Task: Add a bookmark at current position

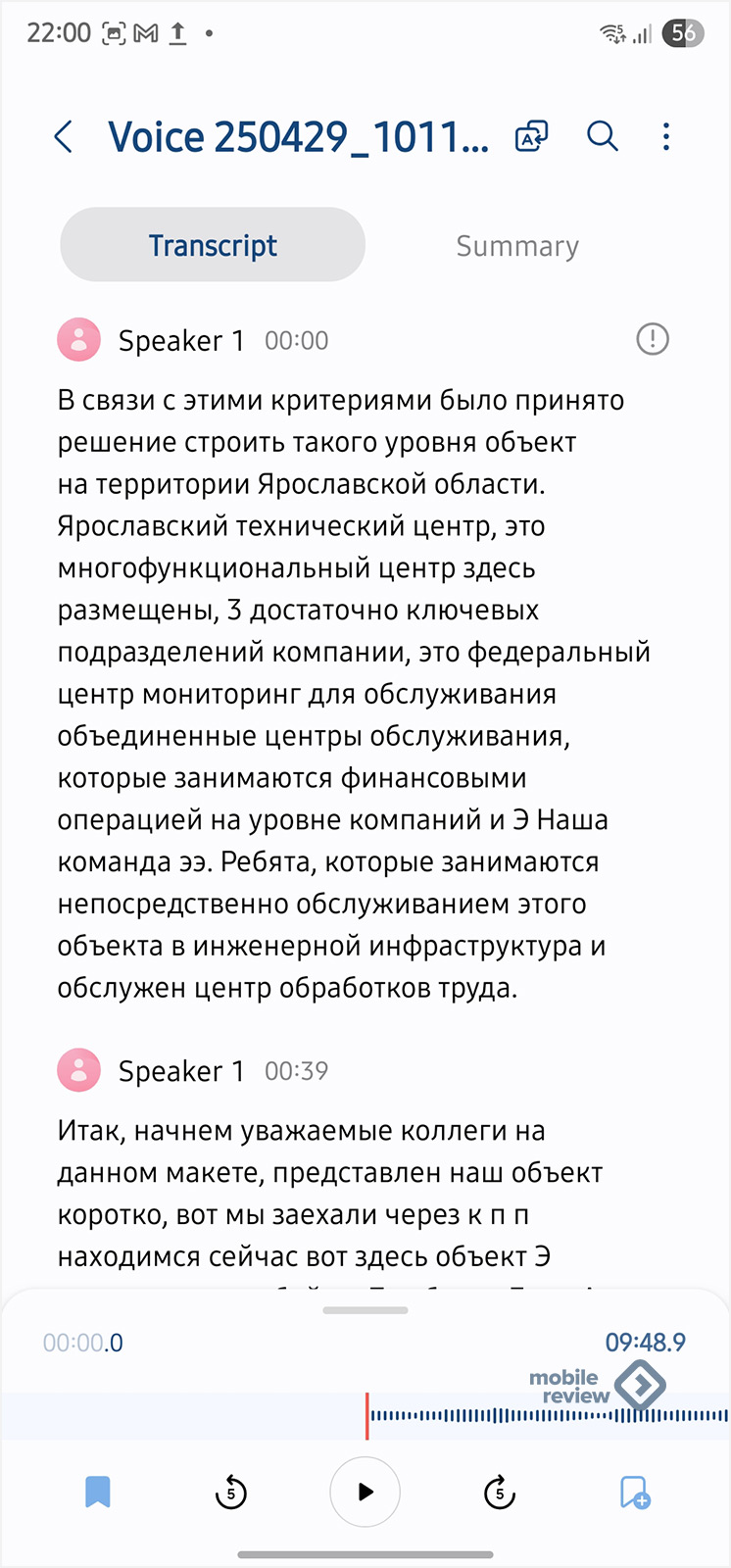Action: pos(635,1493)
